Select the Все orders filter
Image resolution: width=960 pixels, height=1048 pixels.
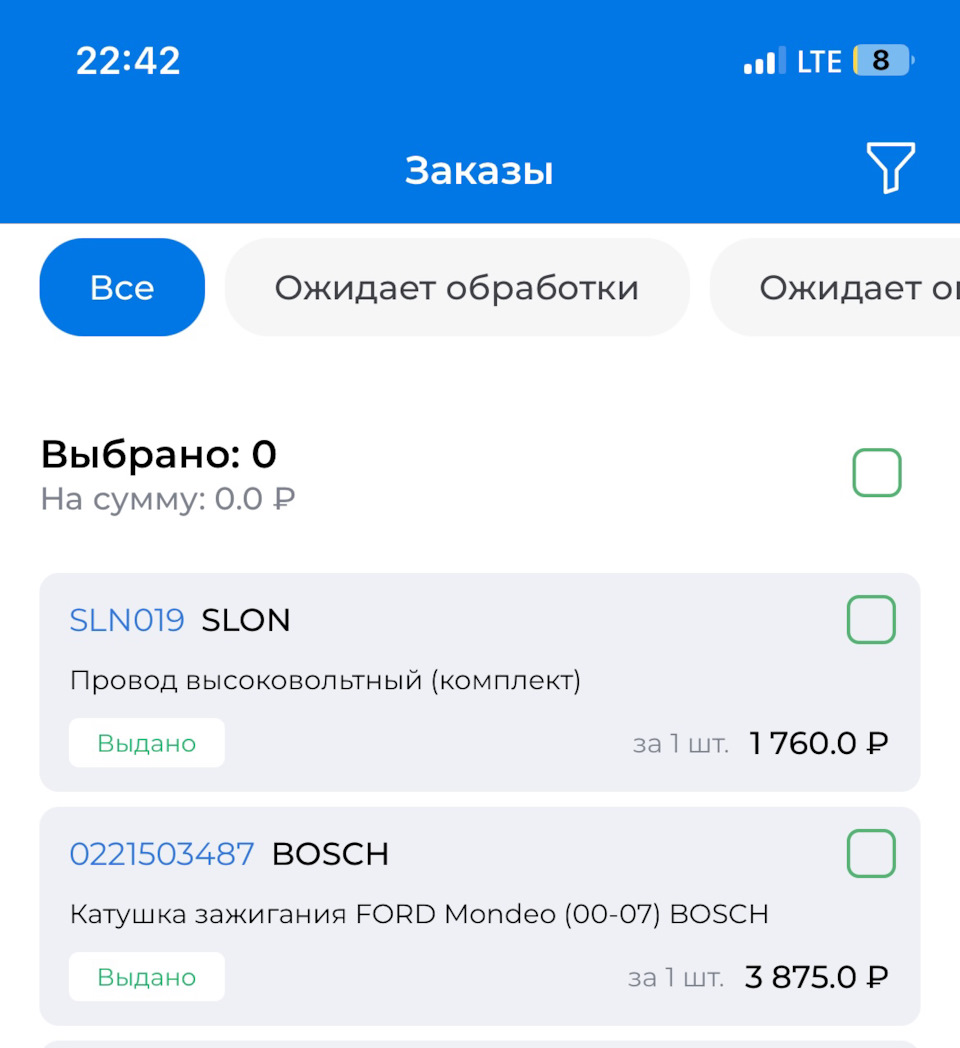pyautogui.click(x=122, y=287)
